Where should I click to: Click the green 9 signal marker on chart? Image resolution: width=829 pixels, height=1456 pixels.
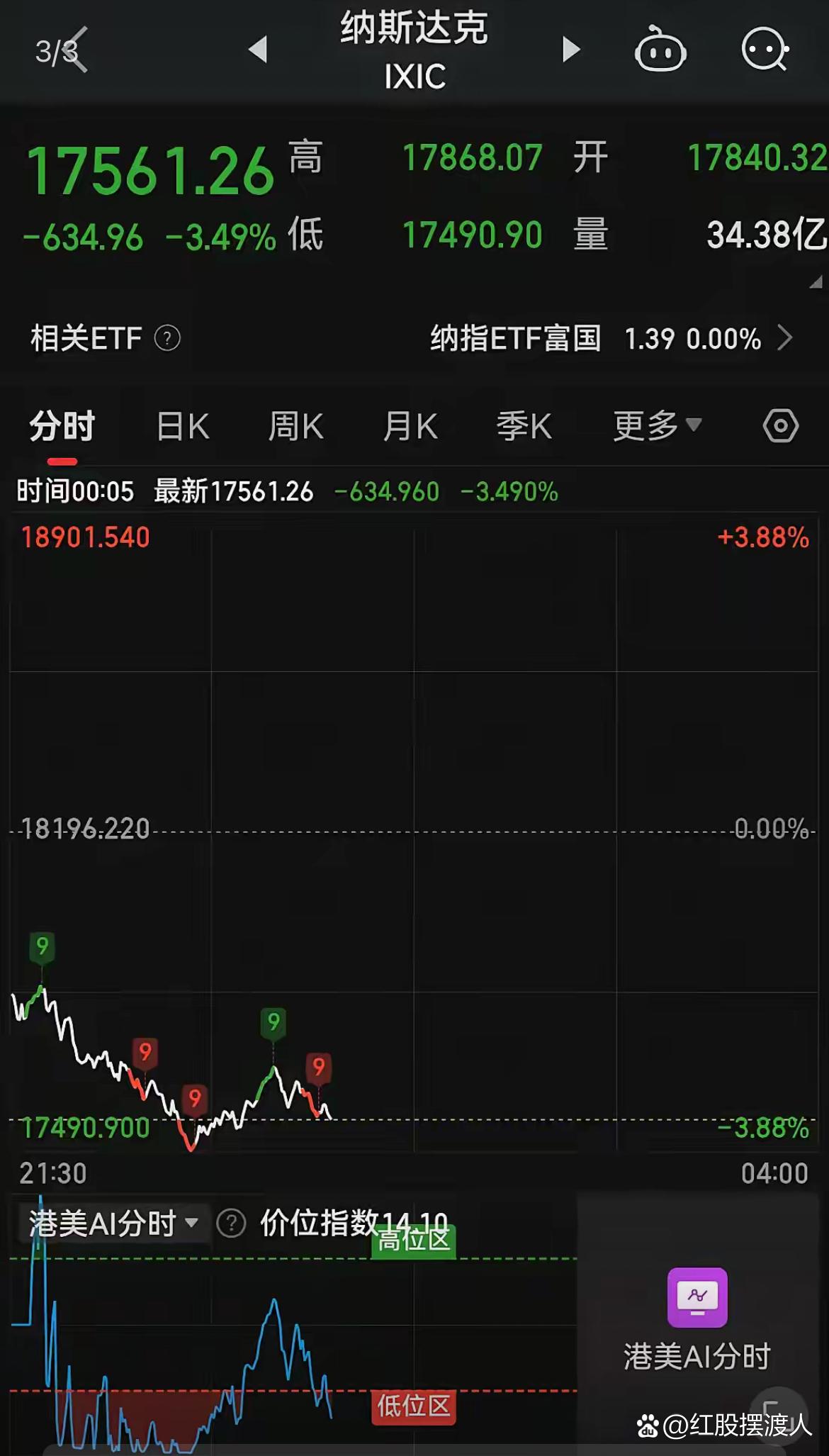[274, 1021]
